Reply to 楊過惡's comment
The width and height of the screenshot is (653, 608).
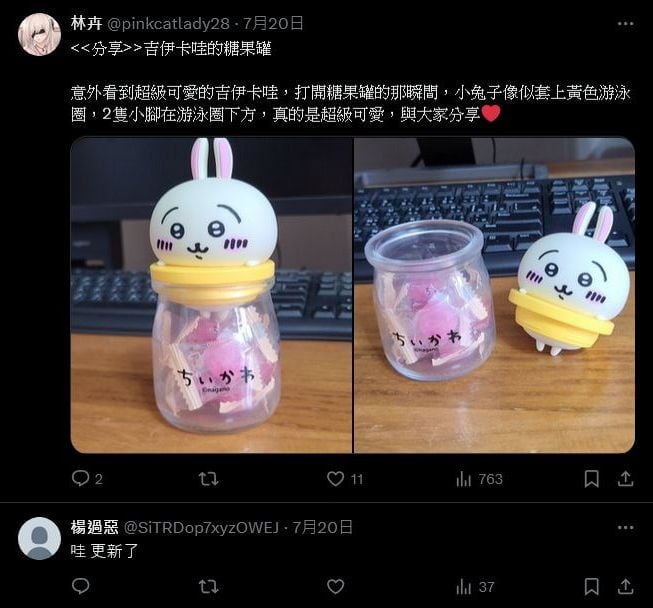[x=81, y=587]
